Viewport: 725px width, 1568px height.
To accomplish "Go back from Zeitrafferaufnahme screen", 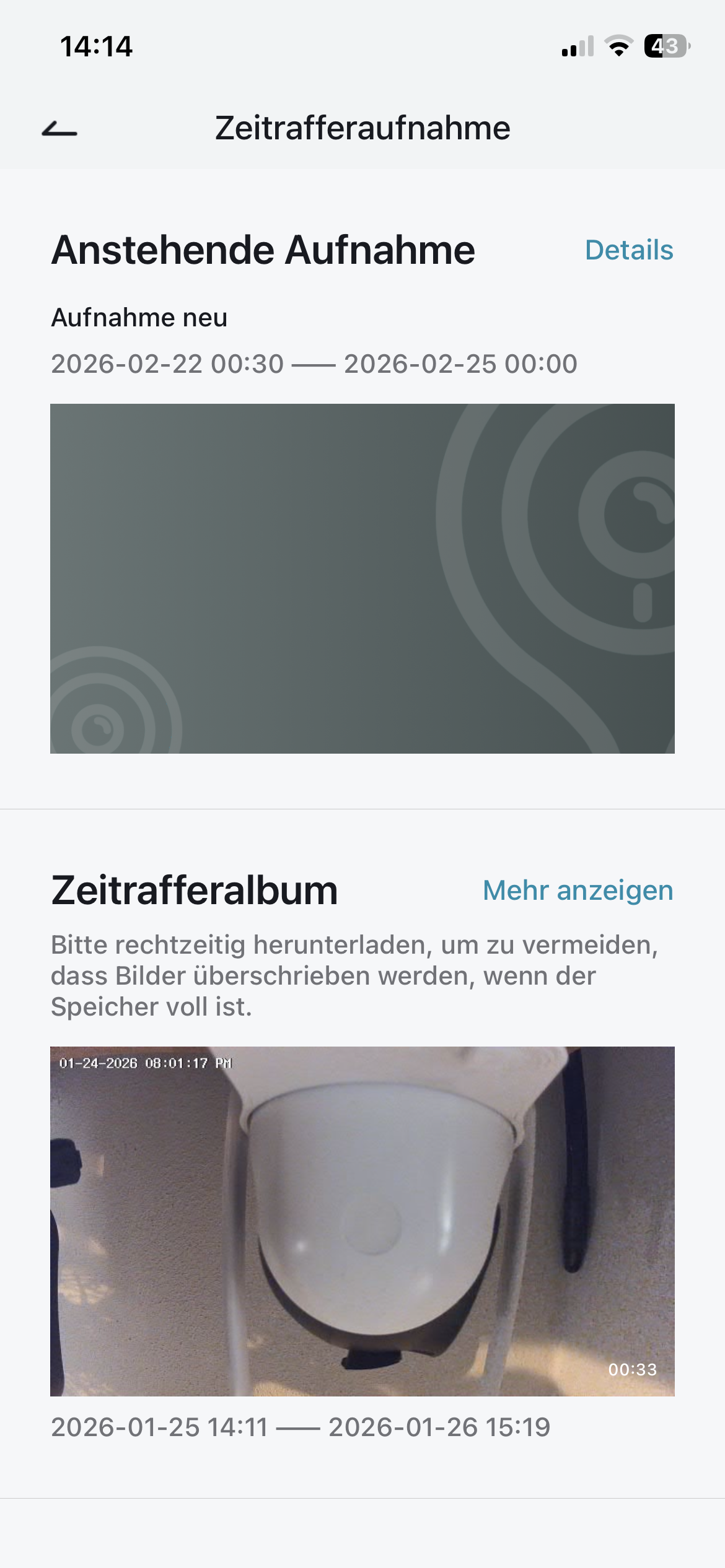I will pos(59,129).
